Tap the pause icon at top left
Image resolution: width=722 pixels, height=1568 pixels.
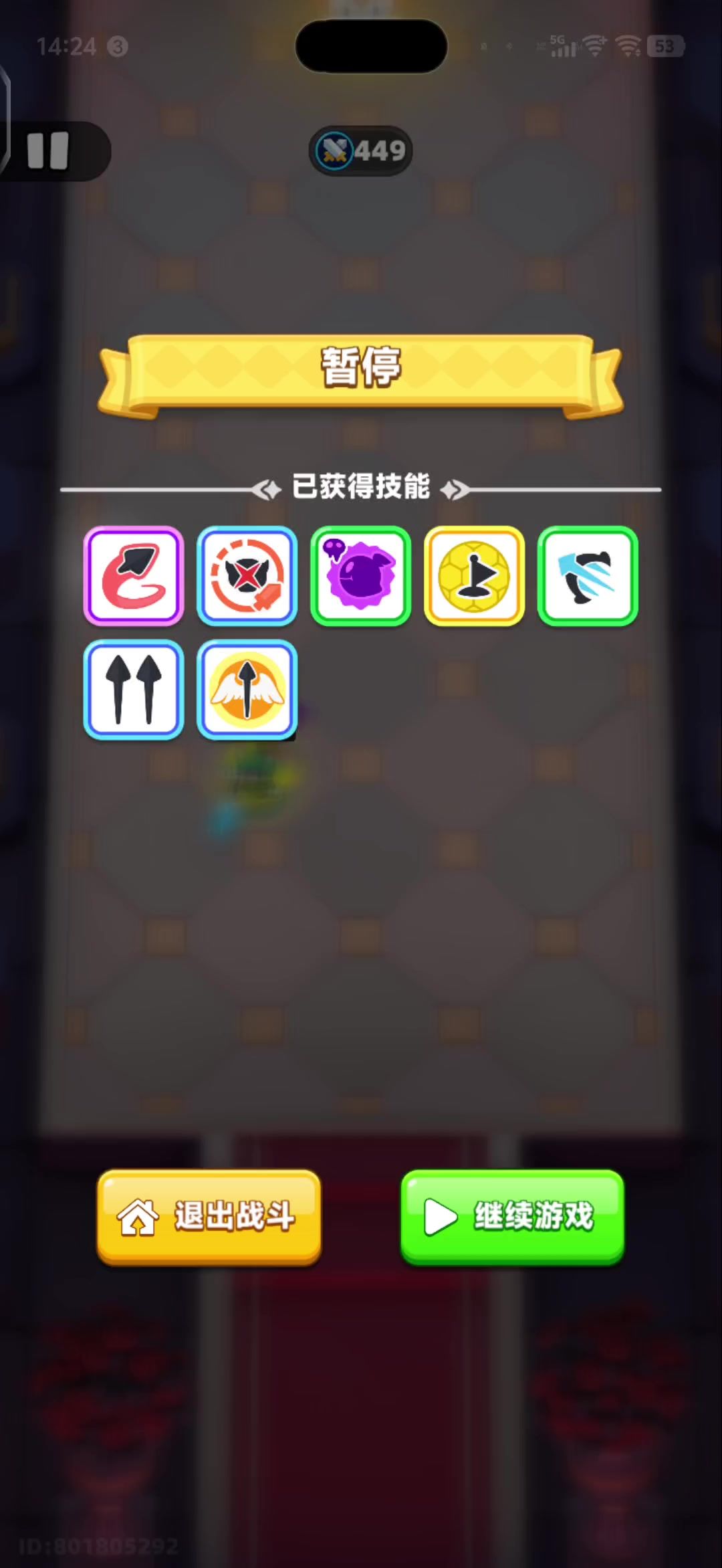48,151
